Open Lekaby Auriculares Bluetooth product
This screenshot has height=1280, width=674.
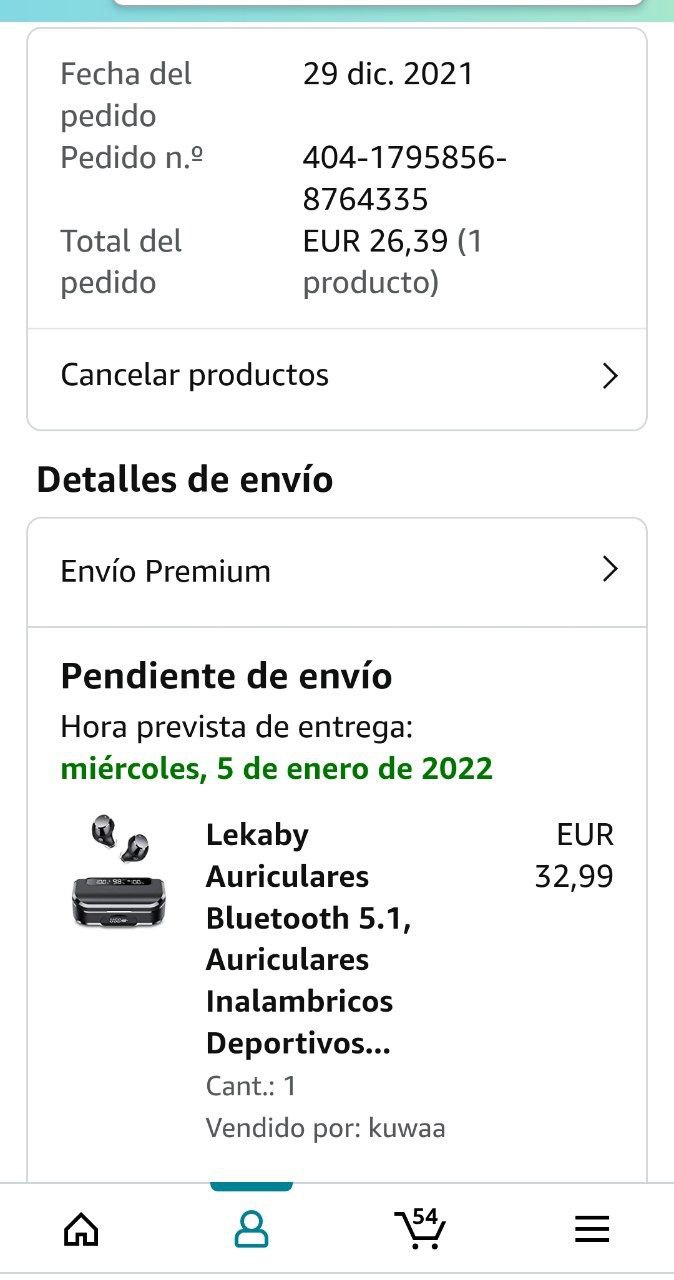pos(300,938)
